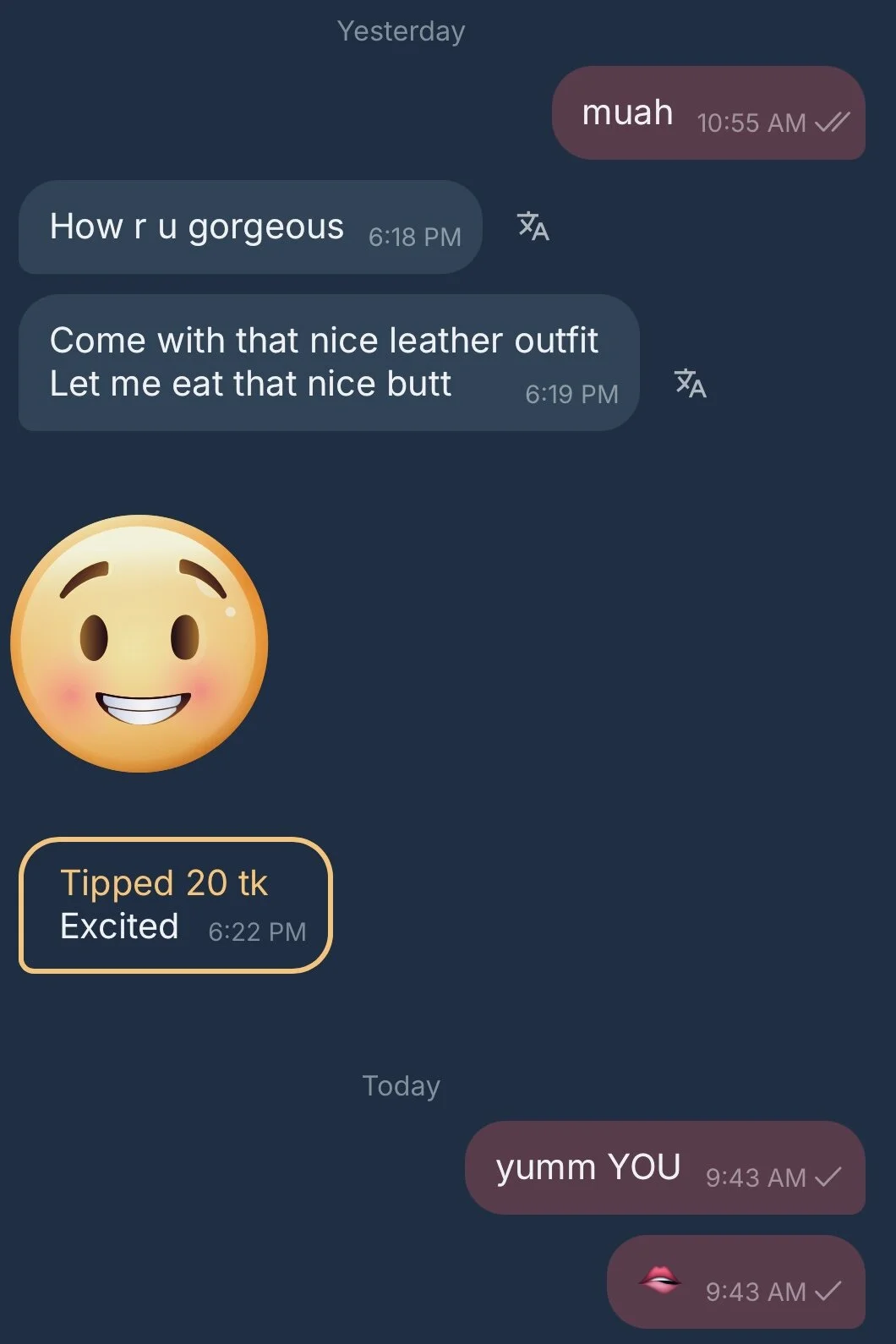This screenshot has height=1344, width=896.
Task: Translate the "How r u gorgeous" message
Action: point(533,227)
